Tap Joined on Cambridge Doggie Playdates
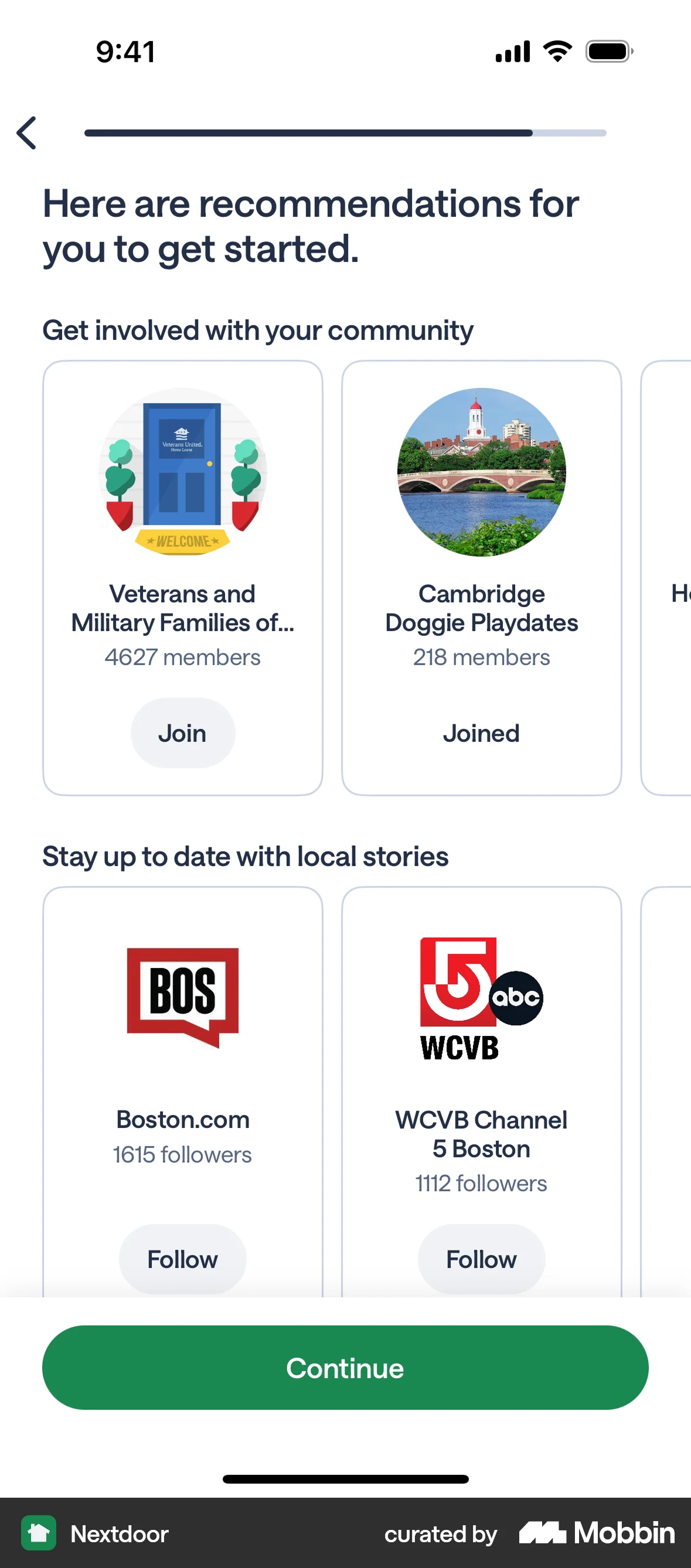Image resolution: width=691 pixels, height=1568 pixels. [481, 733]
